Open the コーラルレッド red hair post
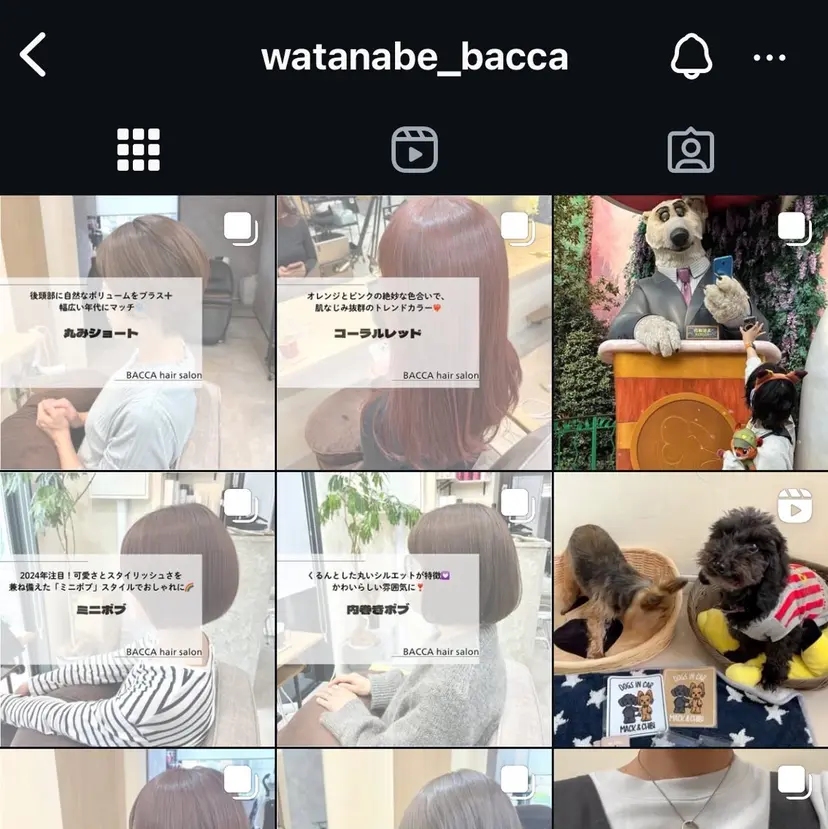This screenshot has height=829, width=828. coord(414,333)
